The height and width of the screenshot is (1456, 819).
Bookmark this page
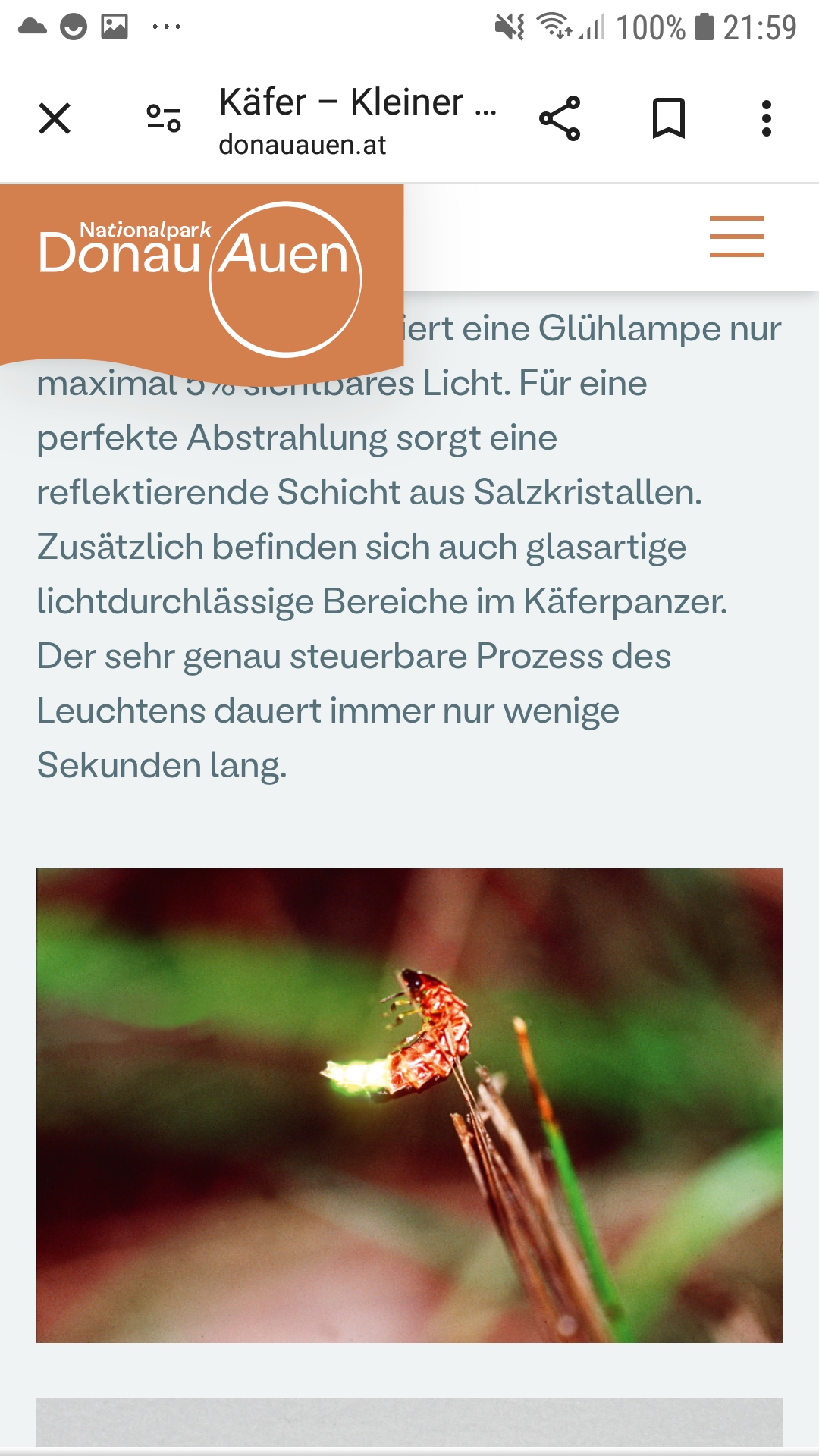click(x=669, y=119)
